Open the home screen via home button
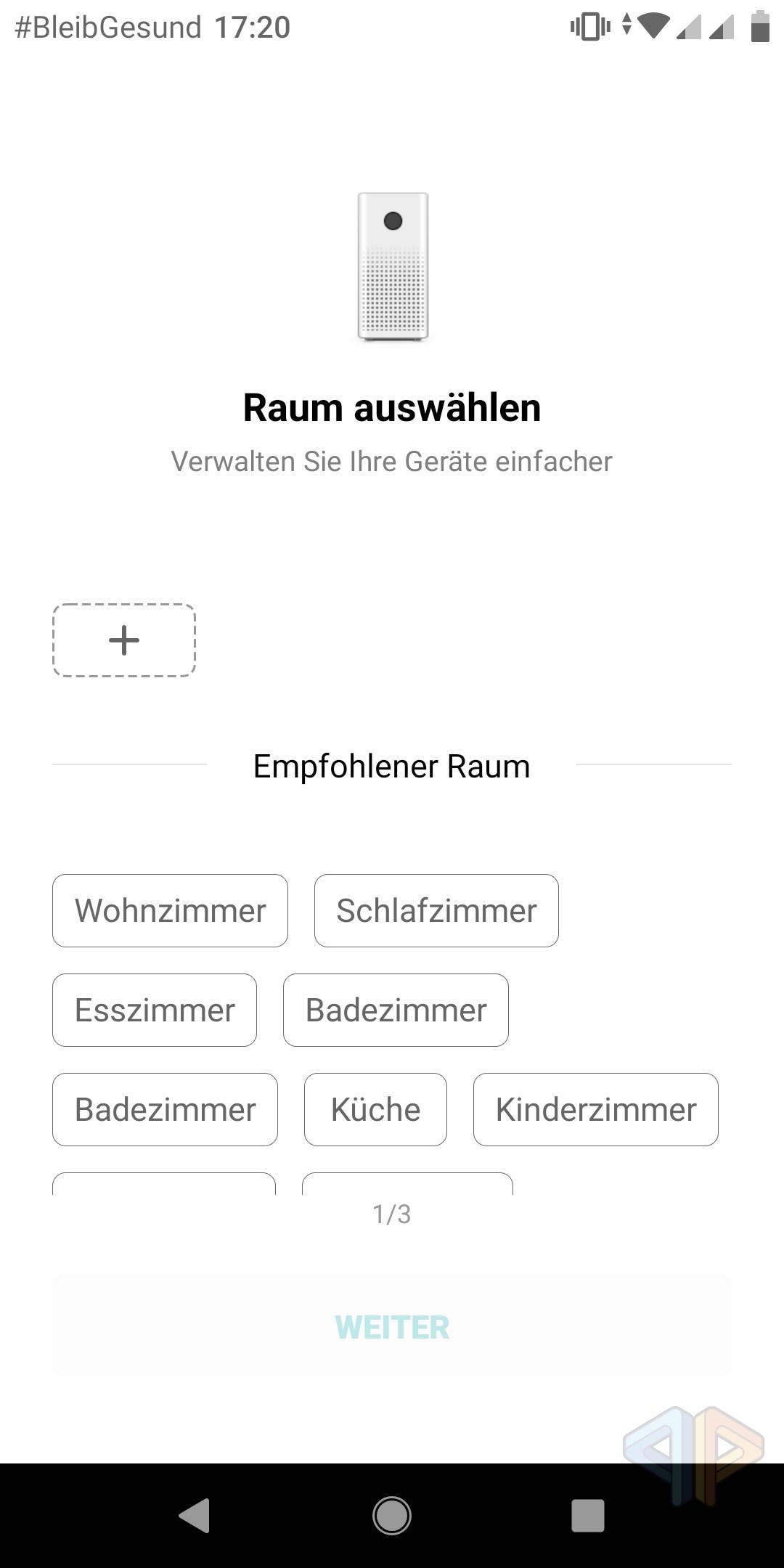 [x=392, y=1516]
